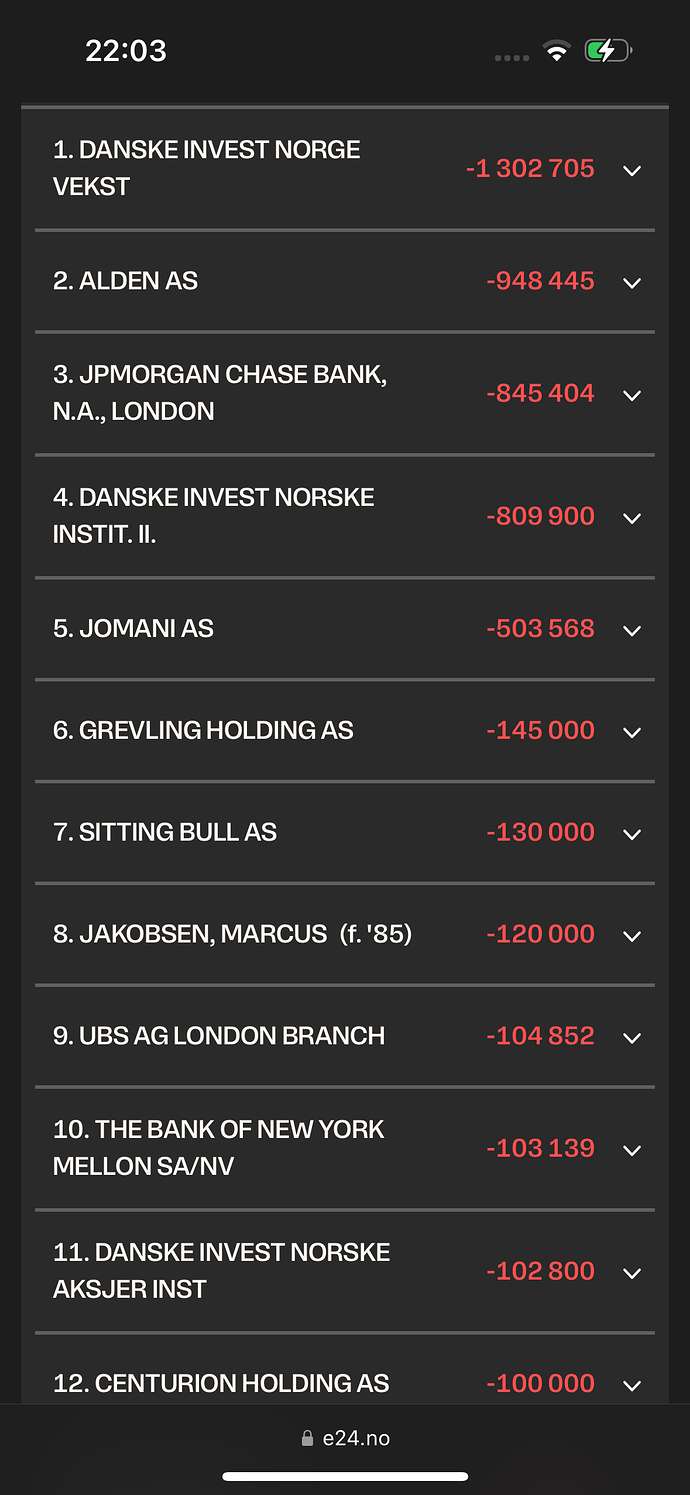
Task: Expand DANSKE INVEST NORSKE INSTIT. II.
Action: coord(631,518)
